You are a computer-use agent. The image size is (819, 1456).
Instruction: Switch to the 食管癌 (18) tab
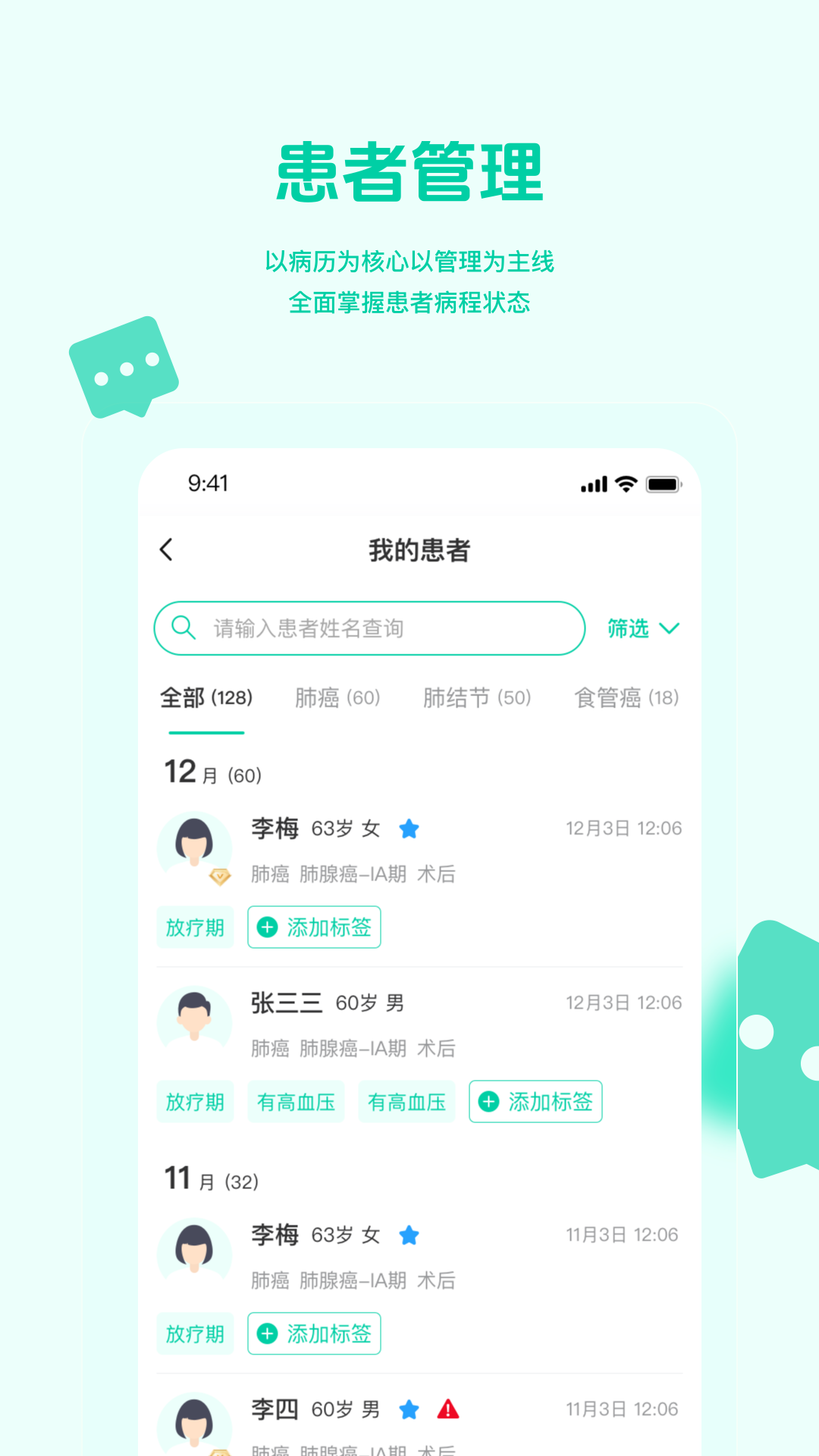tap(626, 698)
